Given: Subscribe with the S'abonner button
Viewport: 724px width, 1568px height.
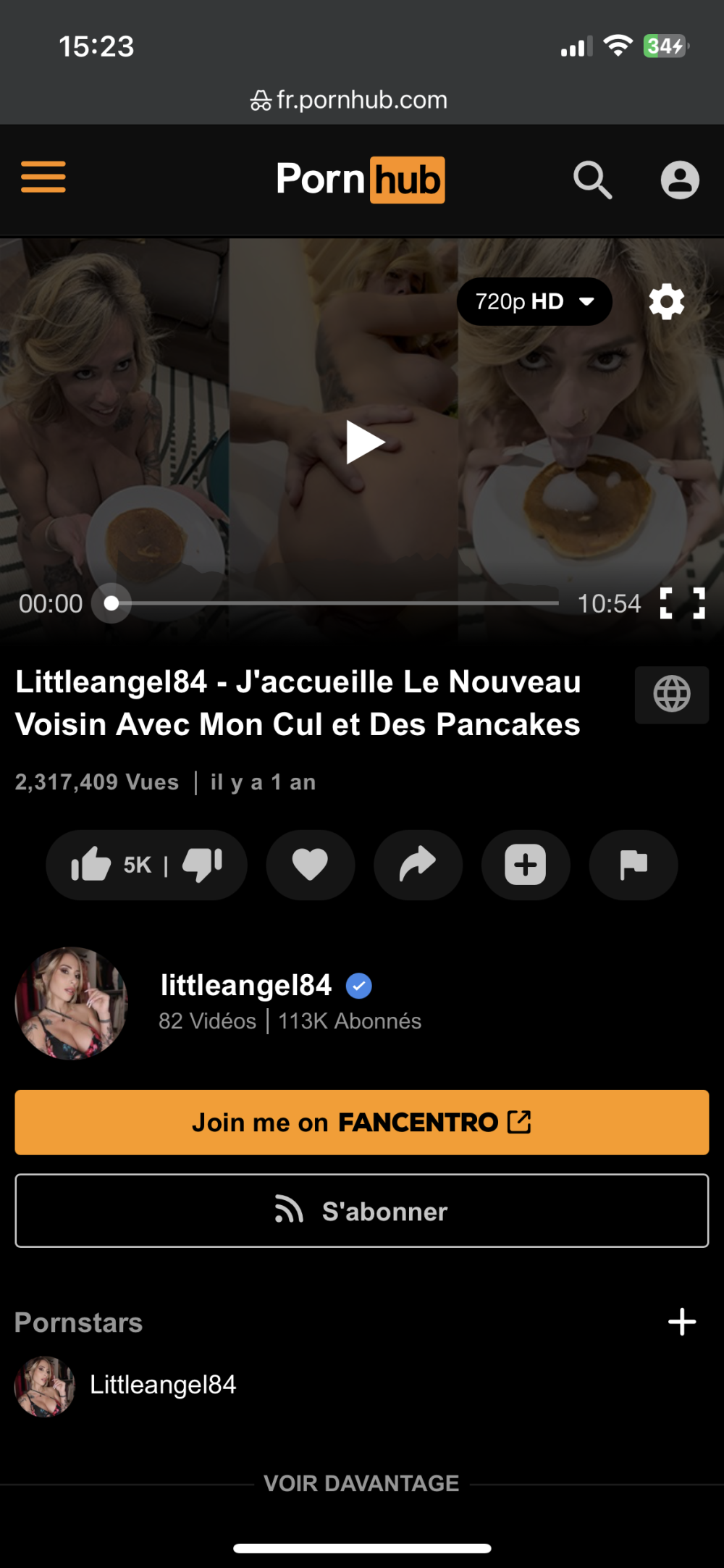Looking at the screenshot, I should click(x=362, y=1211).
